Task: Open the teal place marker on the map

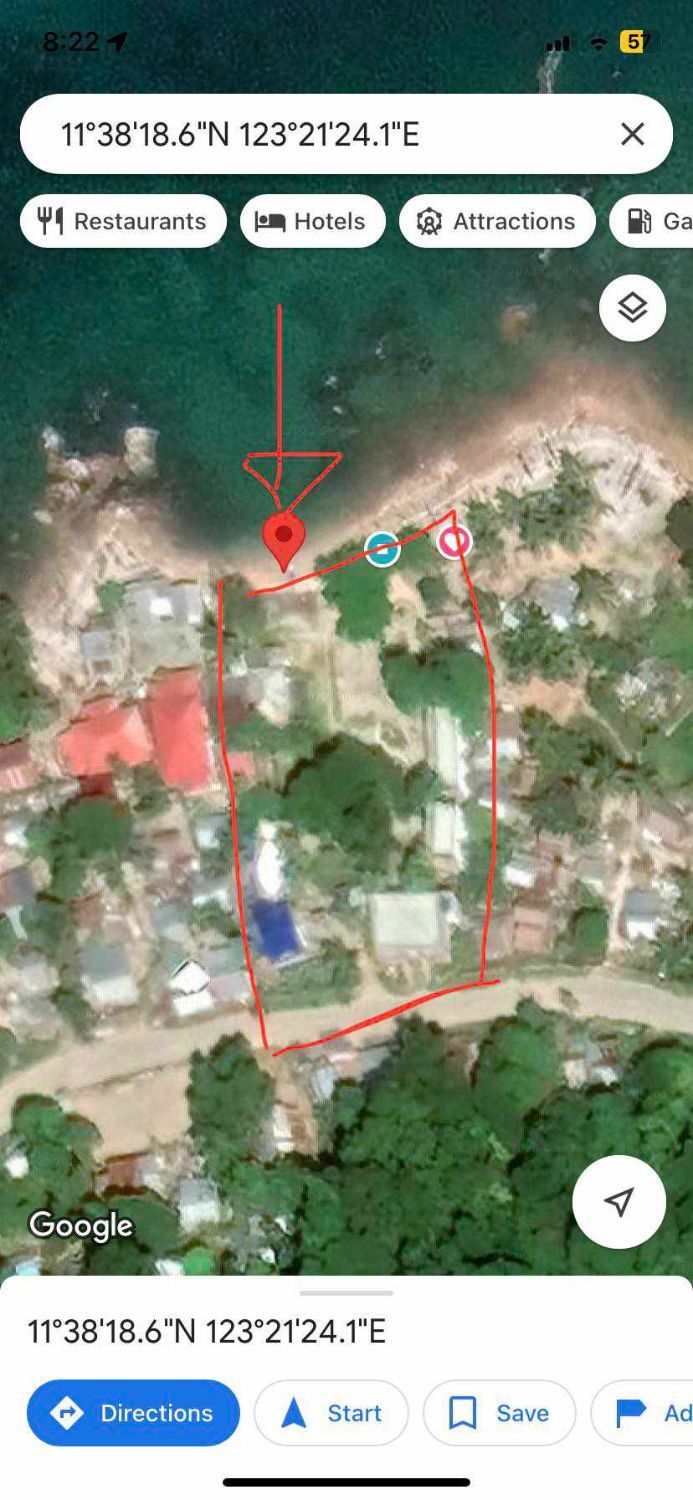Action: (382, 548)
